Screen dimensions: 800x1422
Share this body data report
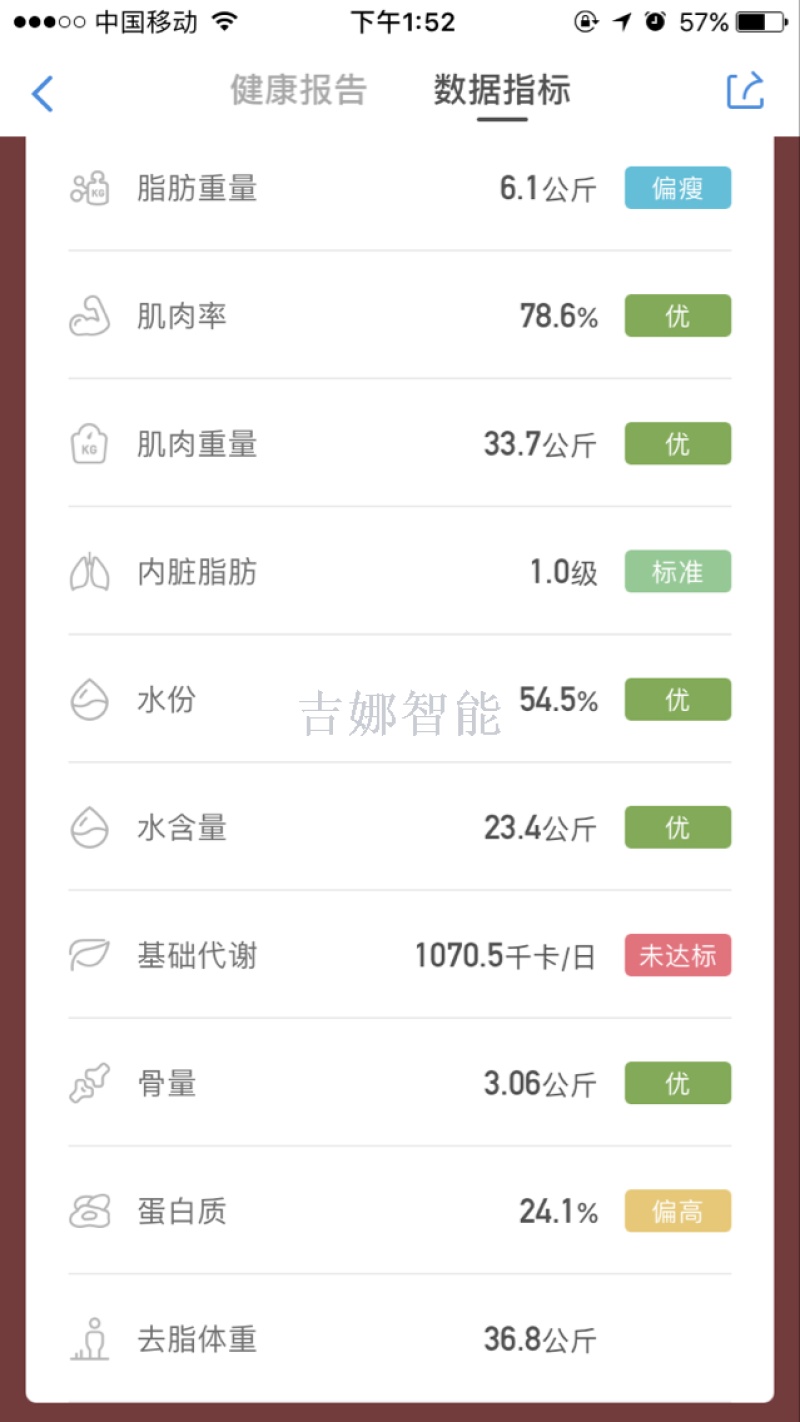[745, 91]
